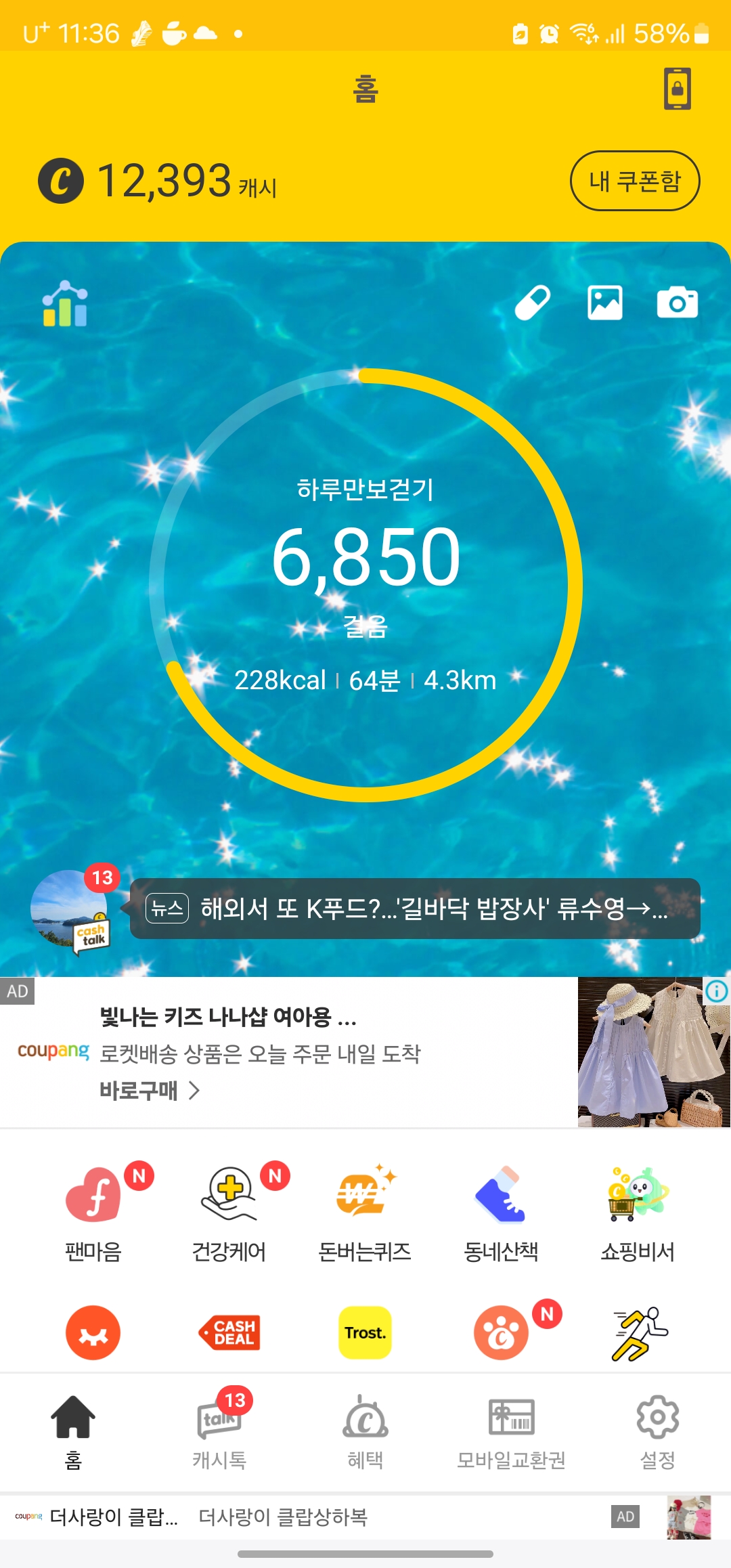Open the step statistics chart icon
731x1568 pixels.
[x=65, y=304]
